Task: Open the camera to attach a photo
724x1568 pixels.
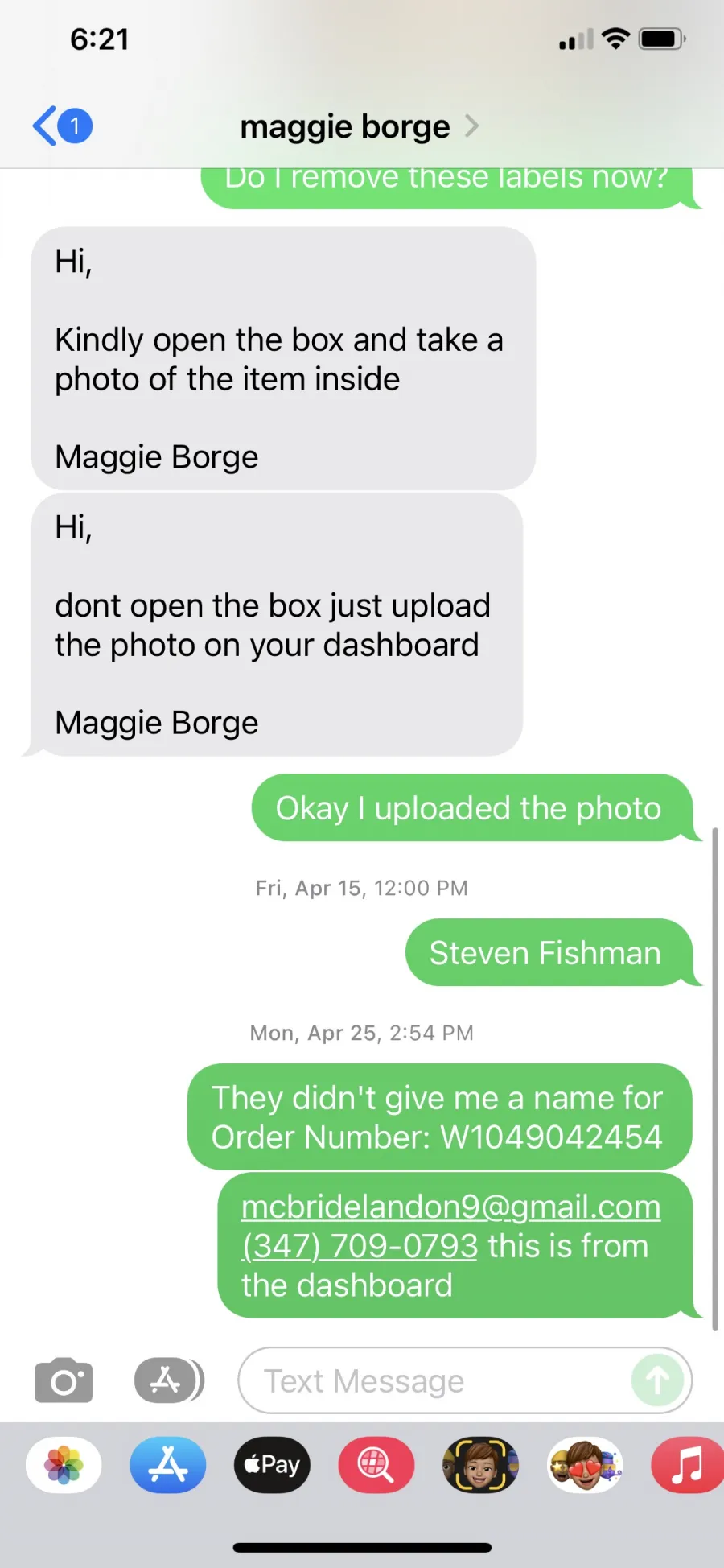Action: click(x=64, y=1380)
